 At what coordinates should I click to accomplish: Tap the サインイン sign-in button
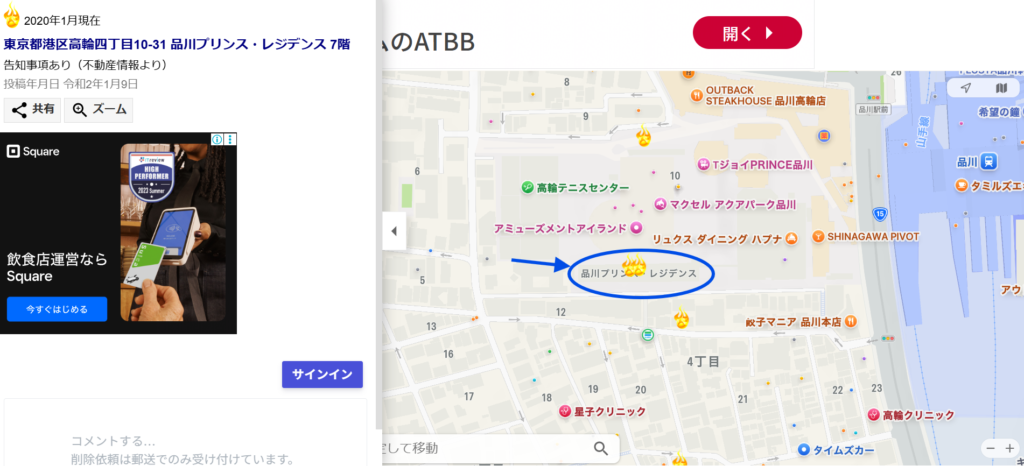point(322,374)
